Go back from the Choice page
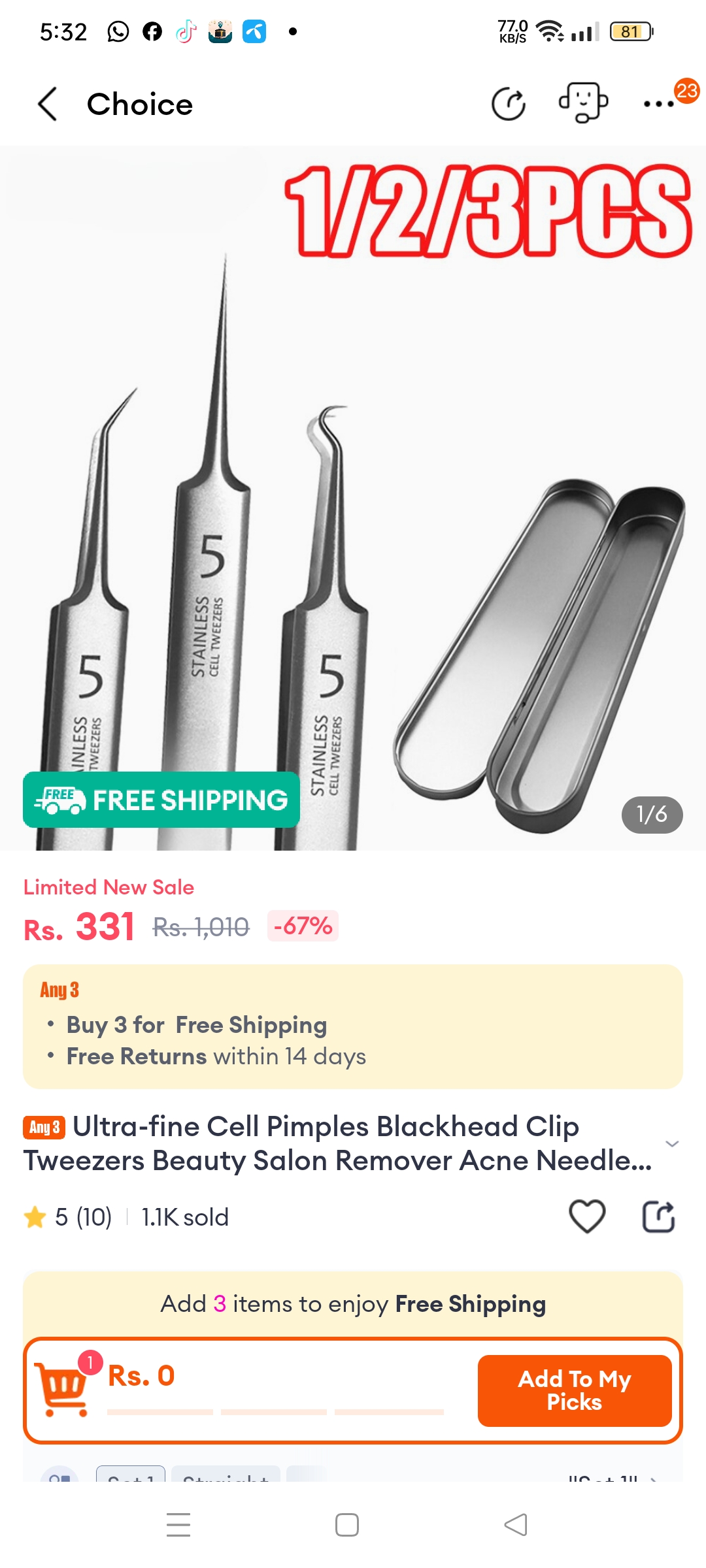The image size is (706, 1568). click(x=48, y=104)
